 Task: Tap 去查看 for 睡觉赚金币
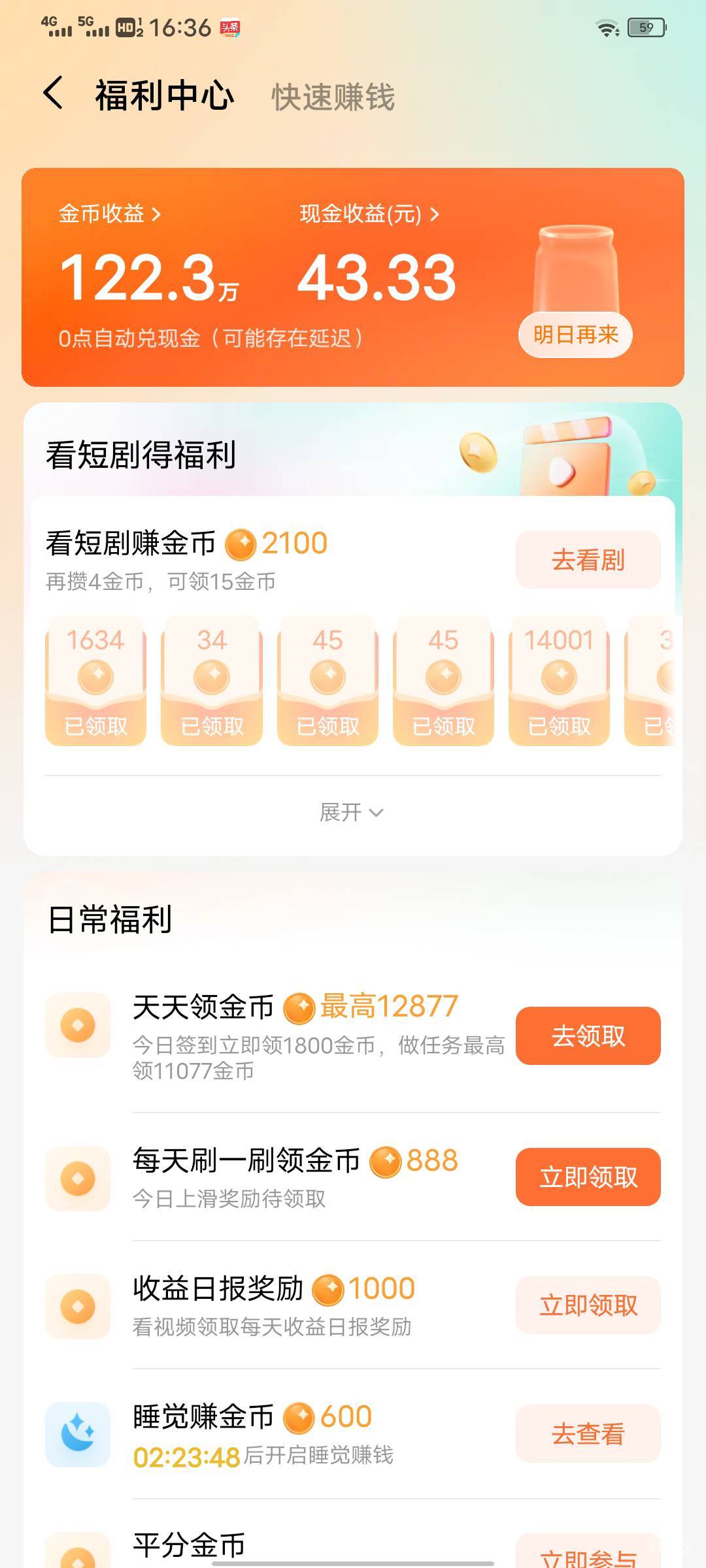(588, 1433)
